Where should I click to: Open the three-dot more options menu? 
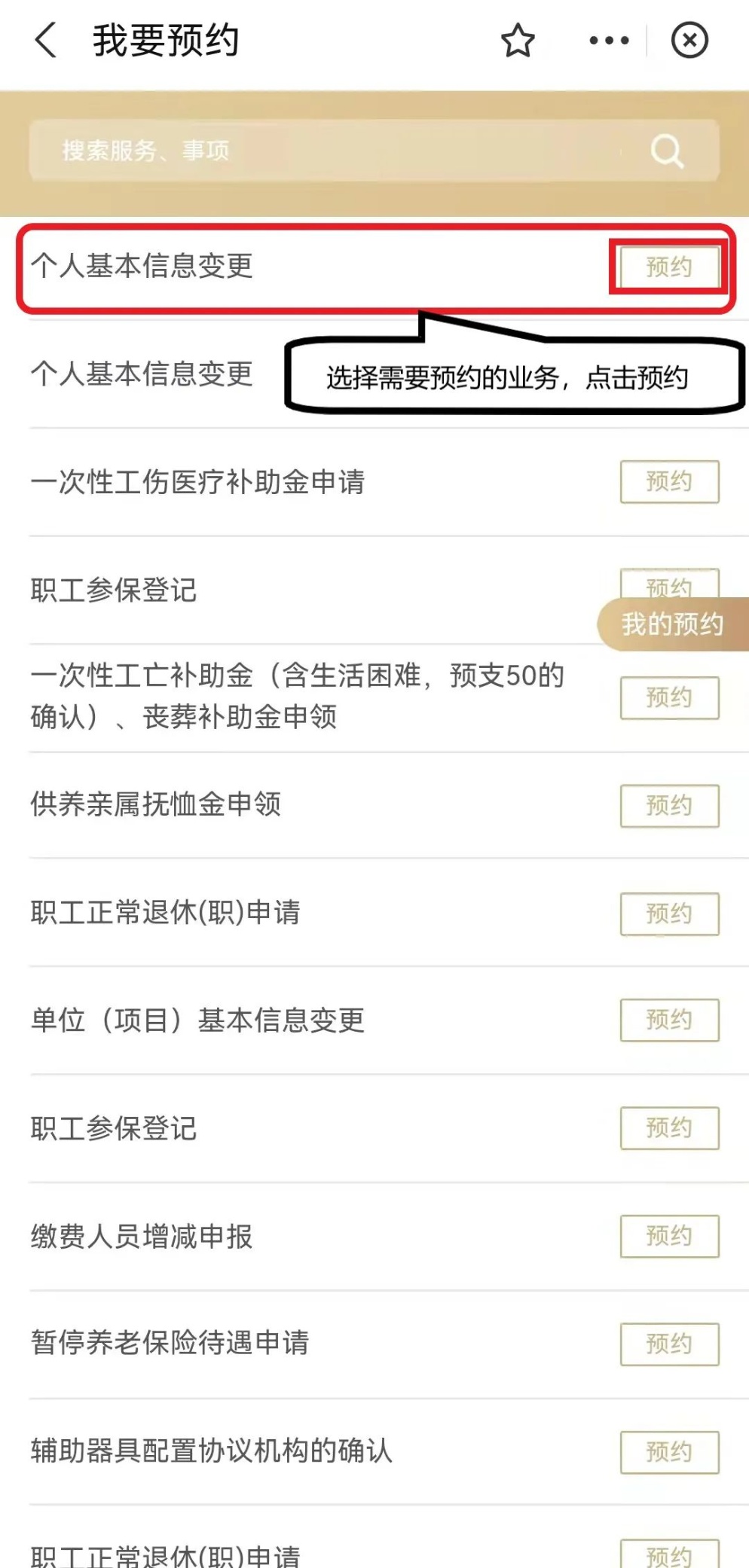pos(609,41)
